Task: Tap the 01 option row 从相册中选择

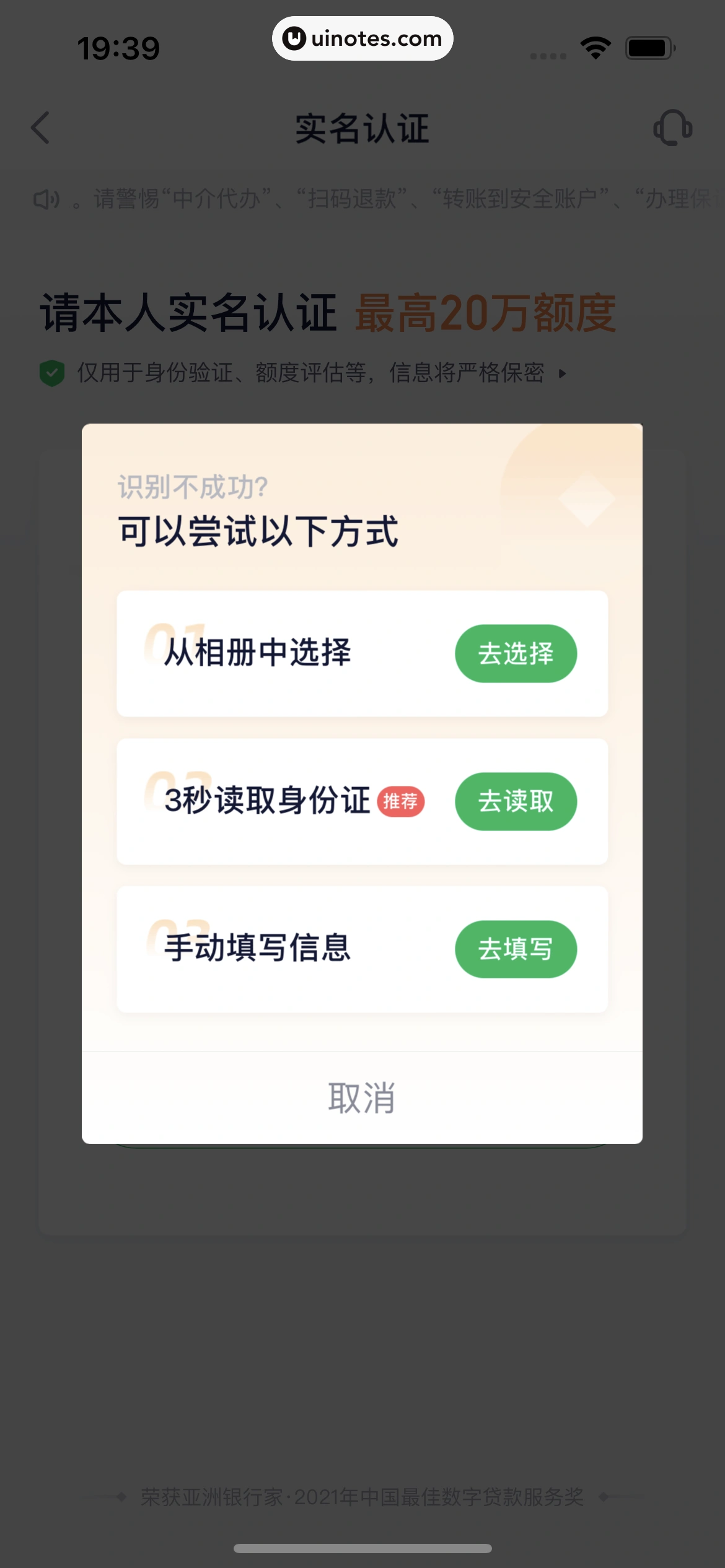Action: point(257,653)
